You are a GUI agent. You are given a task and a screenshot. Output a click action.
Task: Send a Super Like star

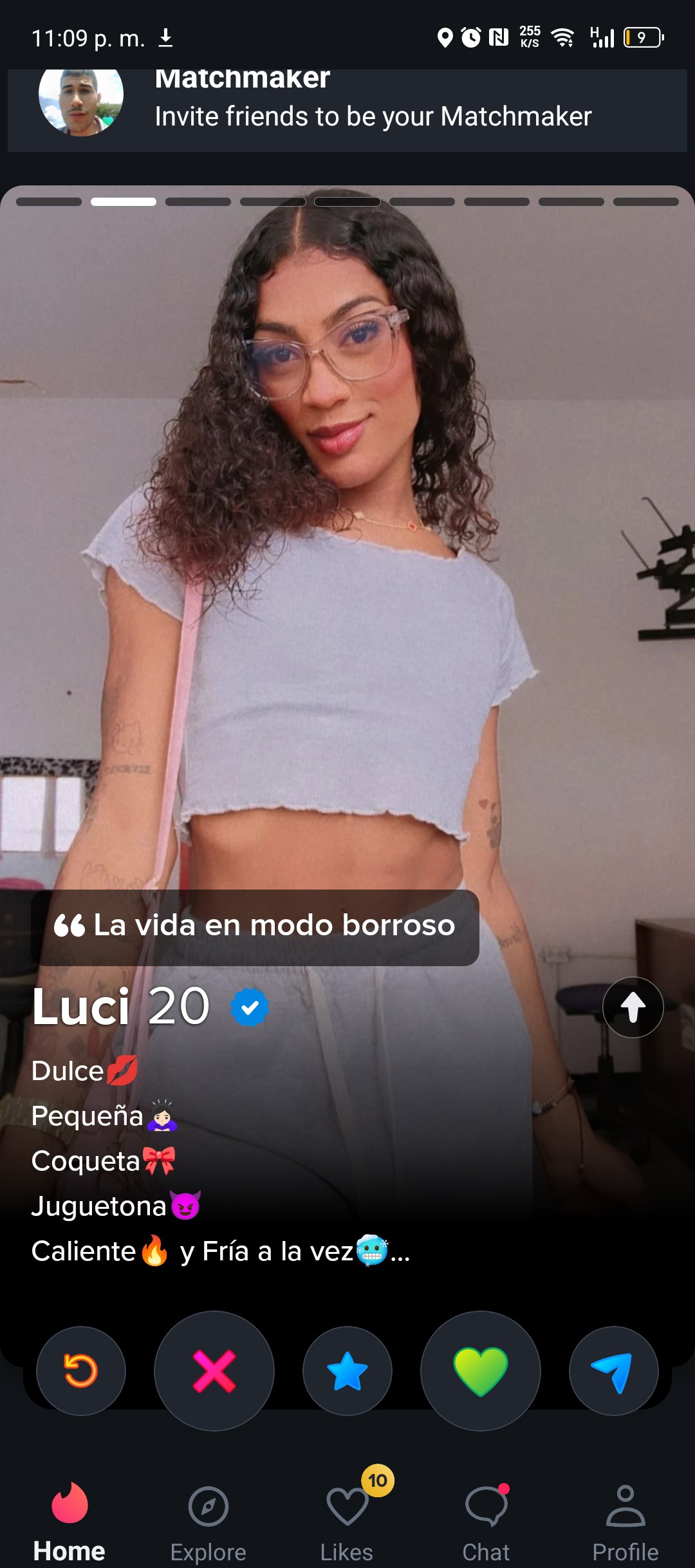point(347,1370)
